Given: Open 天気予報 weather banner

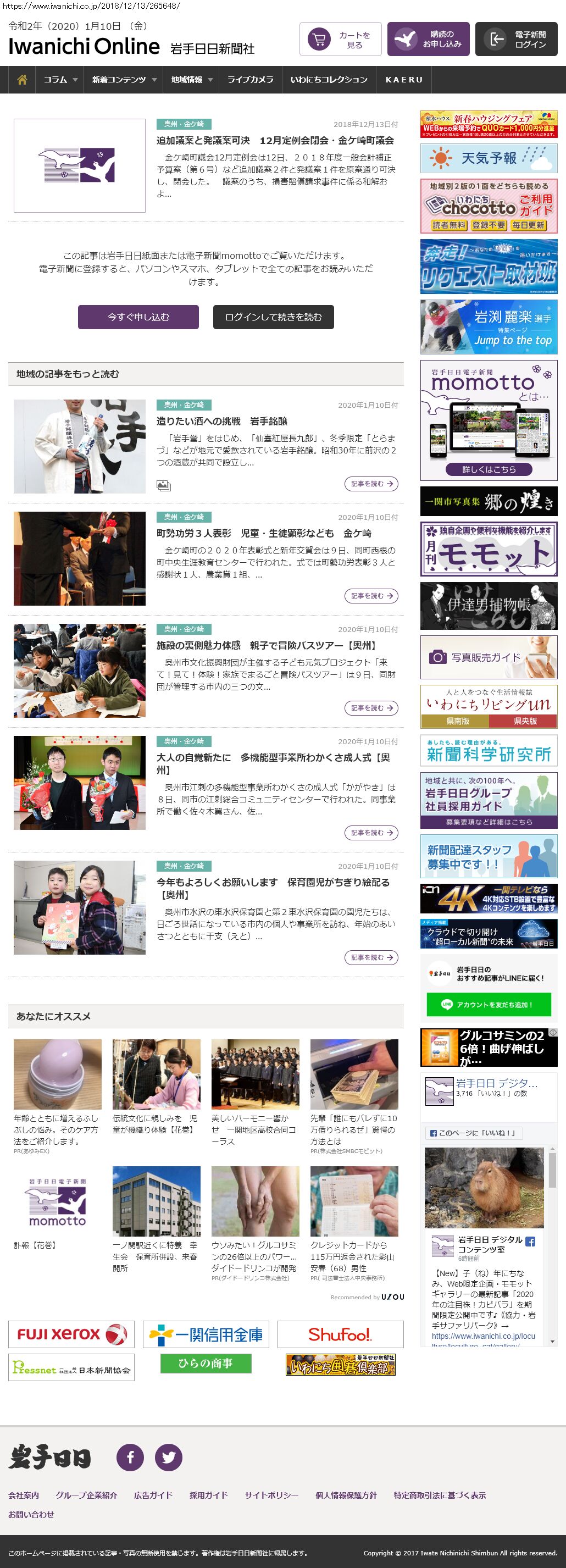Looking at the screenshot, I should 489,158.
